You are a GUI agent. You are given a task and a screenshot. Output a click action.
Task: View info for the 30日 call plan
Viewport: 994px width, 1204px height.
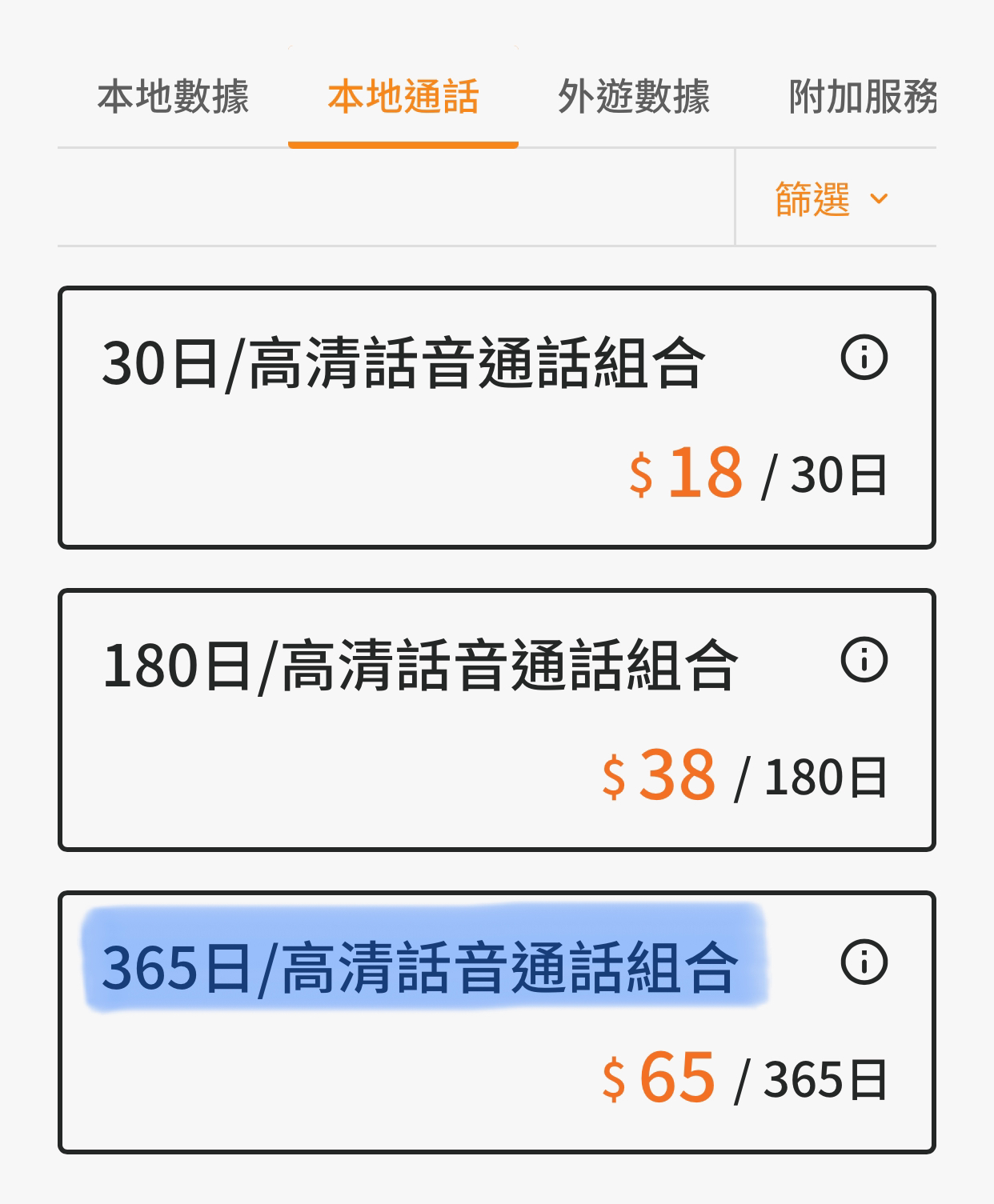pyautogui.click(x=864, y=358)
